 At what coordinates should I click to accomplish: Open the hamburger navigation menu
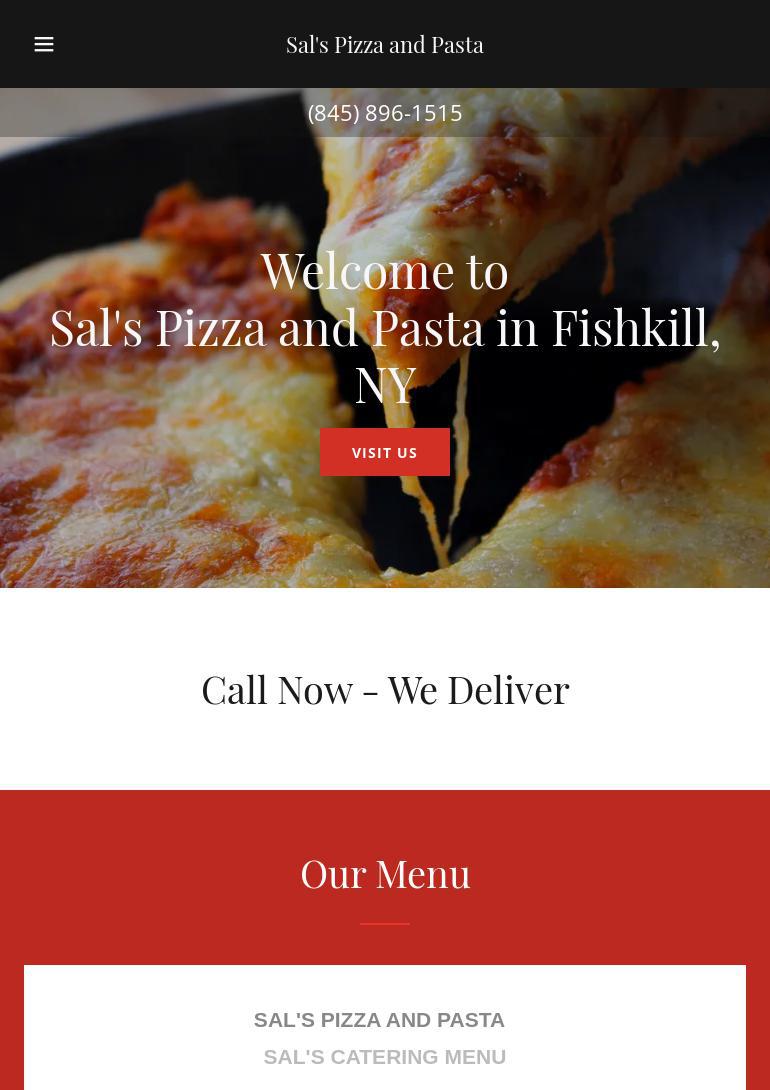coord(44,44)
